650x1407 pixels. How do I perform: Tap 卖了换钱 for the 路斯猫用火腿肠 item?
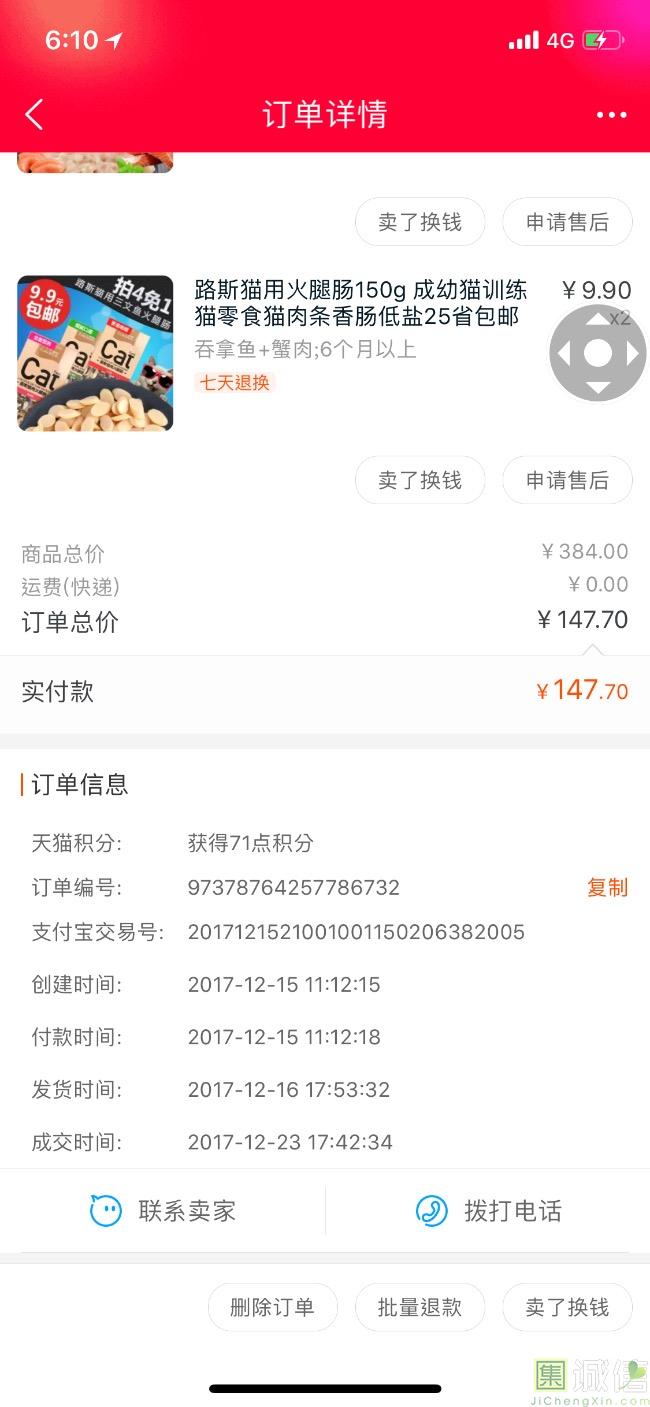click(x=420, y=480)
